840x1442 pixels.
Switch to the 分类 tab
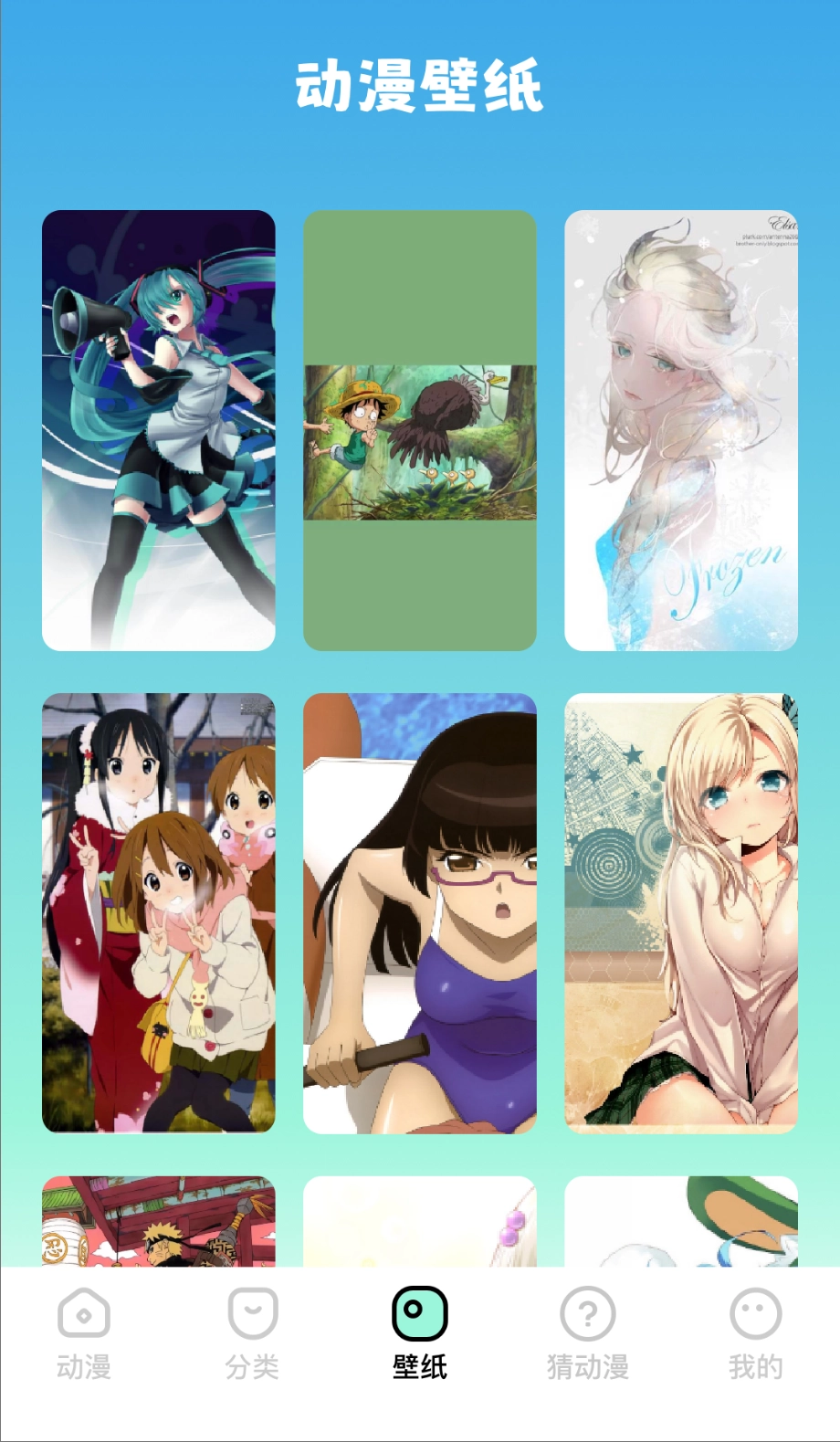252,1333
